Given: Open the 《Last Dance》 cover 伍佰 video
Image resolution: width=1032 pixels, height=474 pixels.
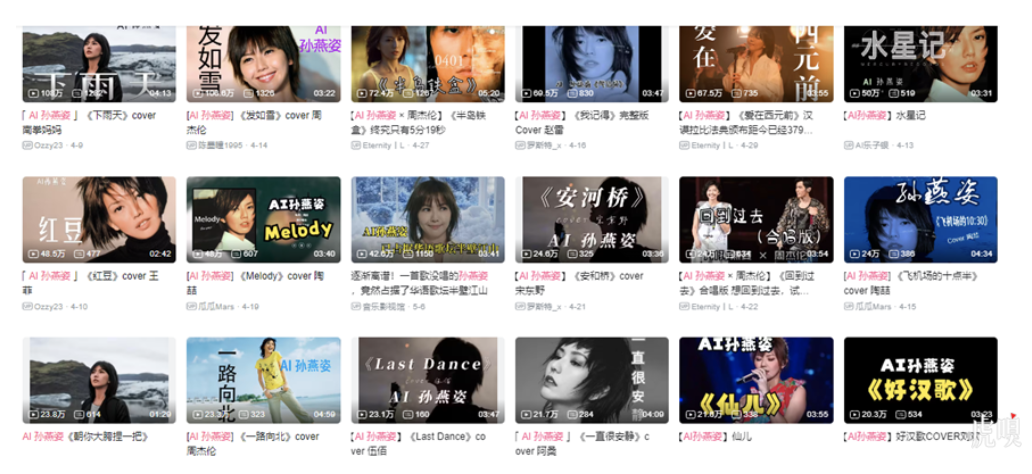Looking at the screenshot, I should (x=426, y=380).
